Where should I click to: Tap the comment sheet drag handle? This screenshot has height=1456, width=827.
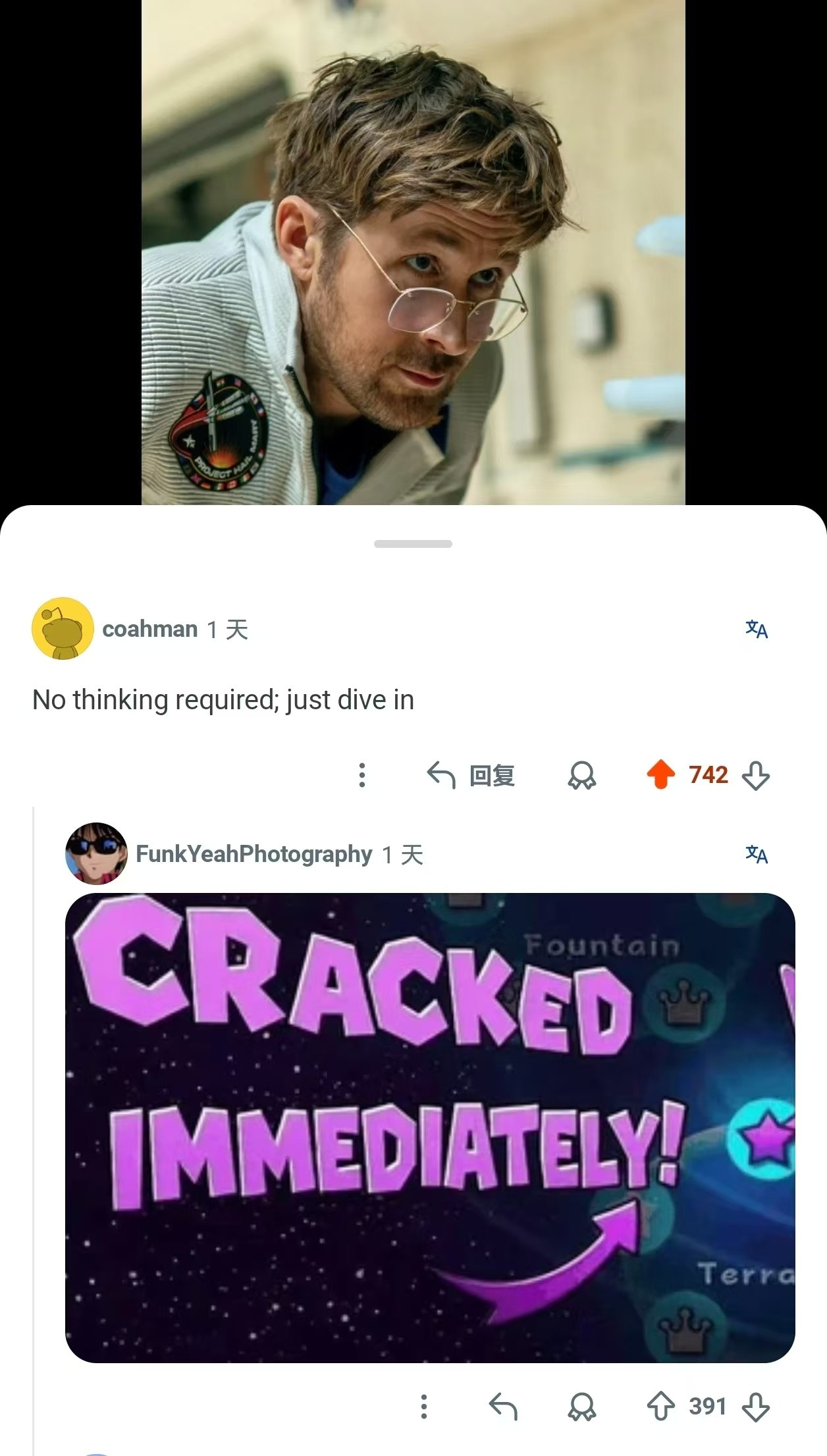pos(413,544)
